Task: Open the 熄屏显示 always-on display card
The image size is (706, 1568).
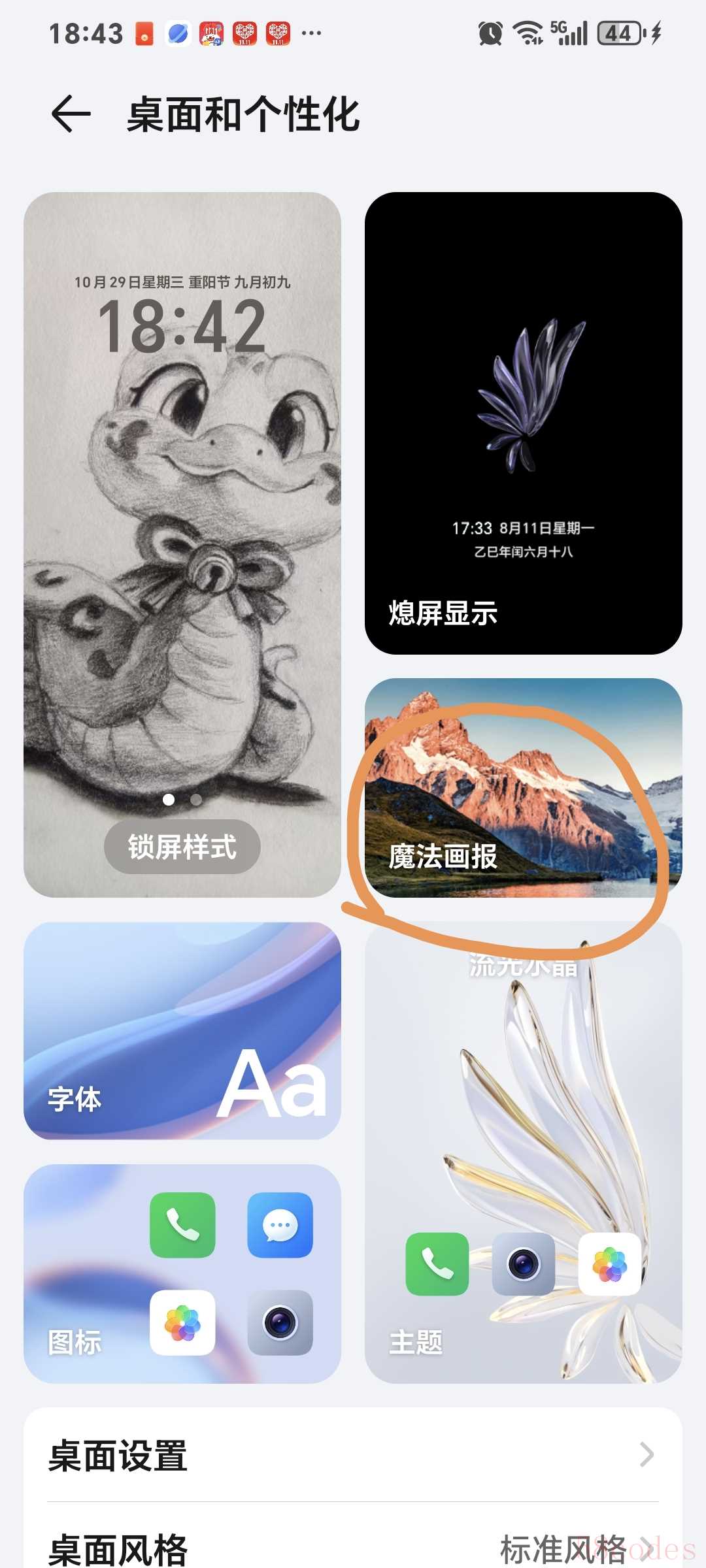Action: pyautogui.click(x=523, y=423)
